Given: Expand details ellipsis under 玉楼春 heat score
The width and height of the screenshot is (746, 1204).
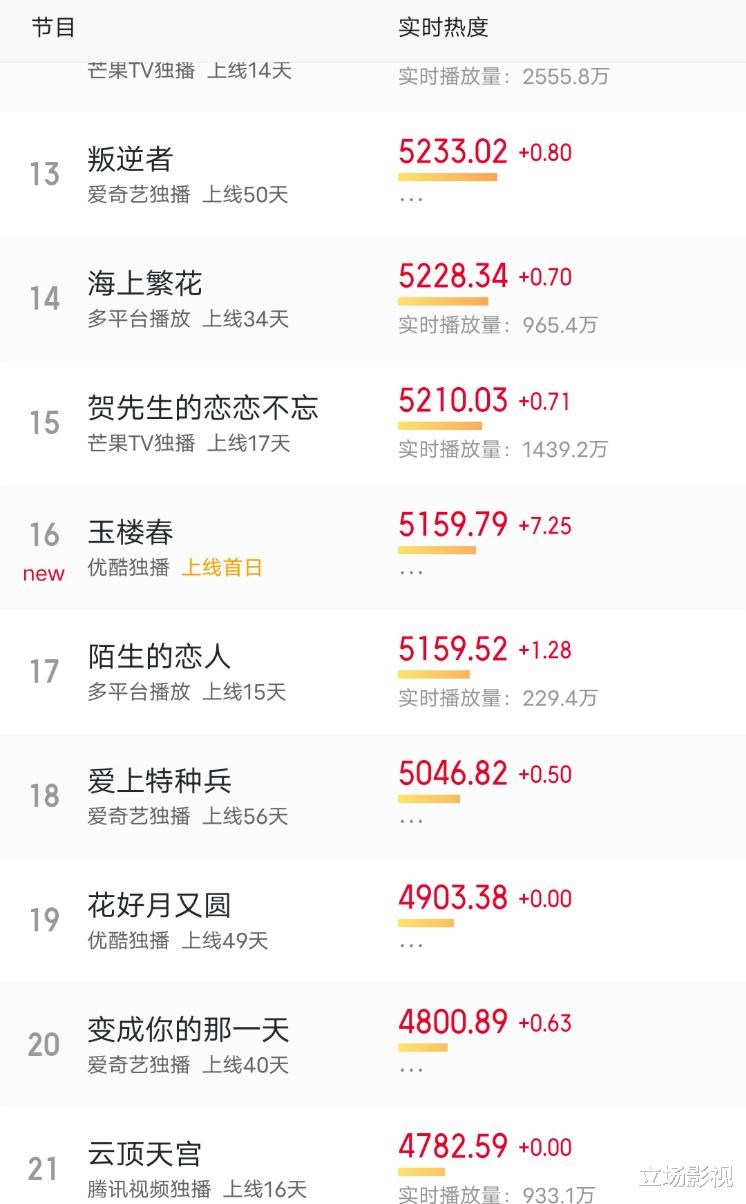Looking at the screenshot, I should [411, 571].
